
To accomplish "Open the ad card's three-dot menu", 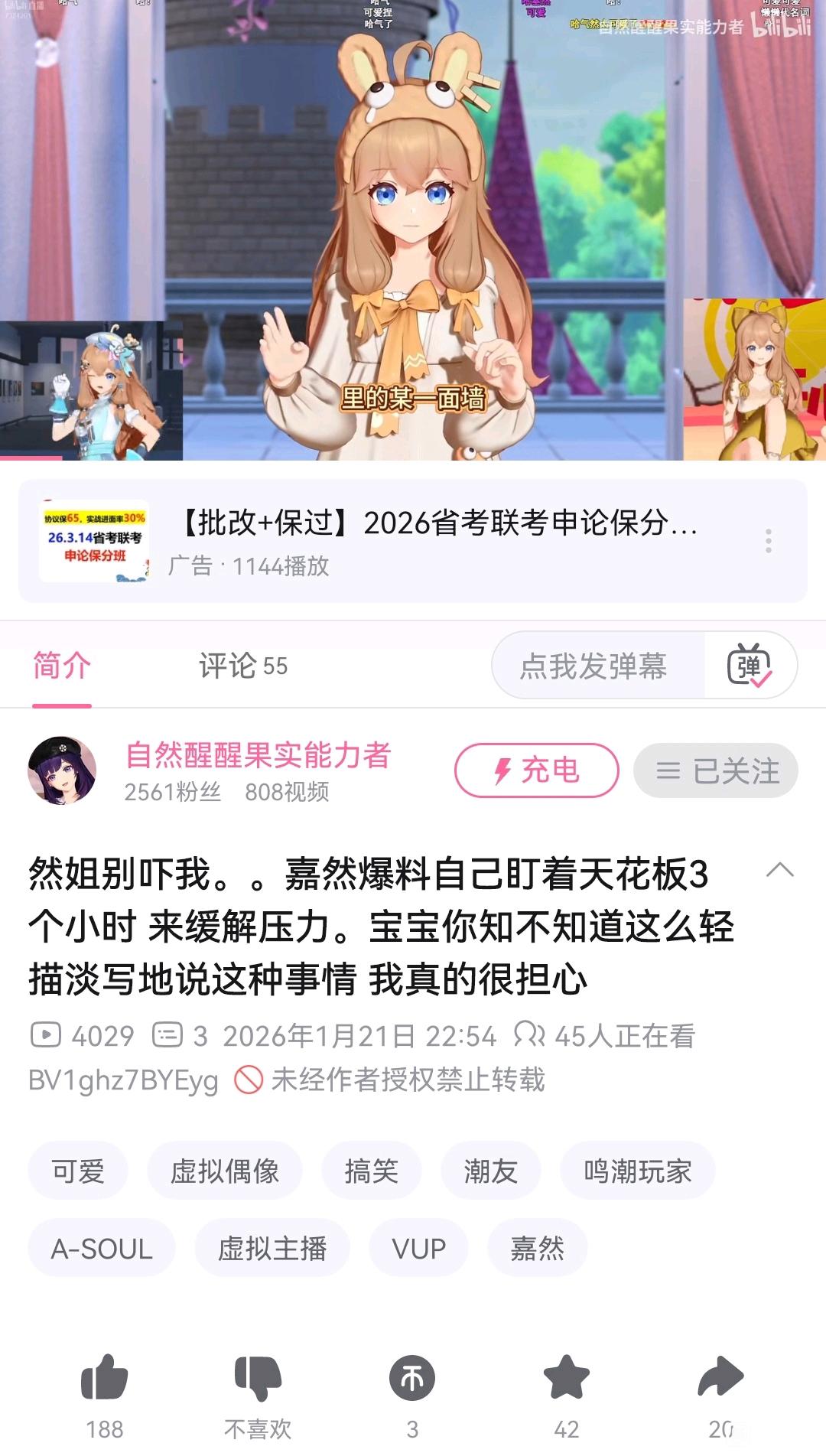I will tap(768, 541).
